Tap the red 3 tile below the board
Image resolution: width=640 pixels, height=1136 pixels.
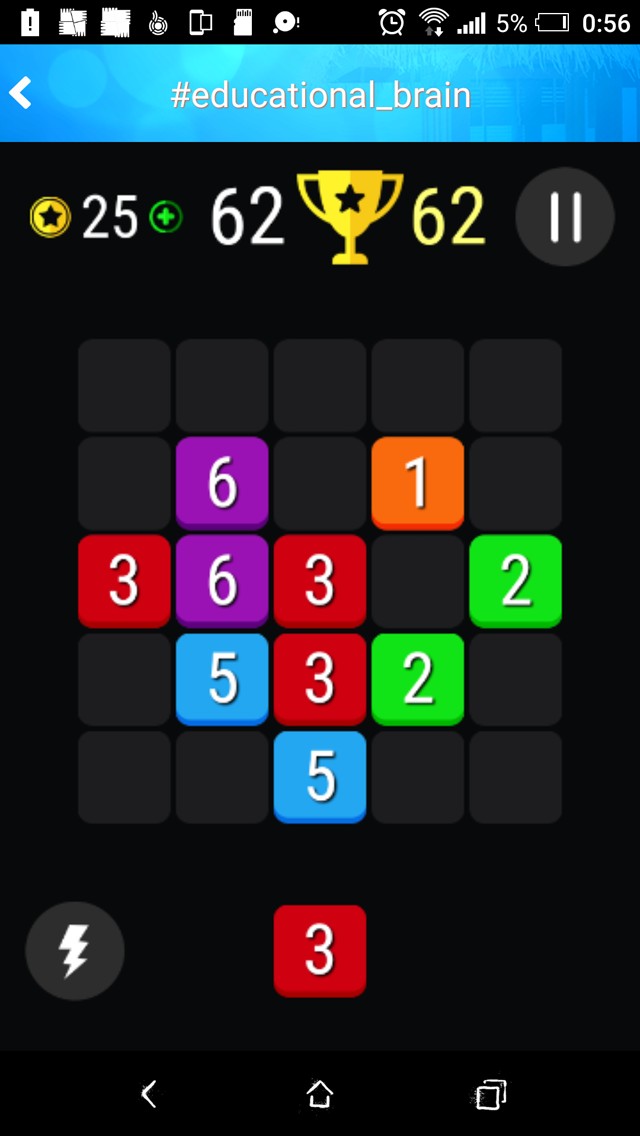320,950
